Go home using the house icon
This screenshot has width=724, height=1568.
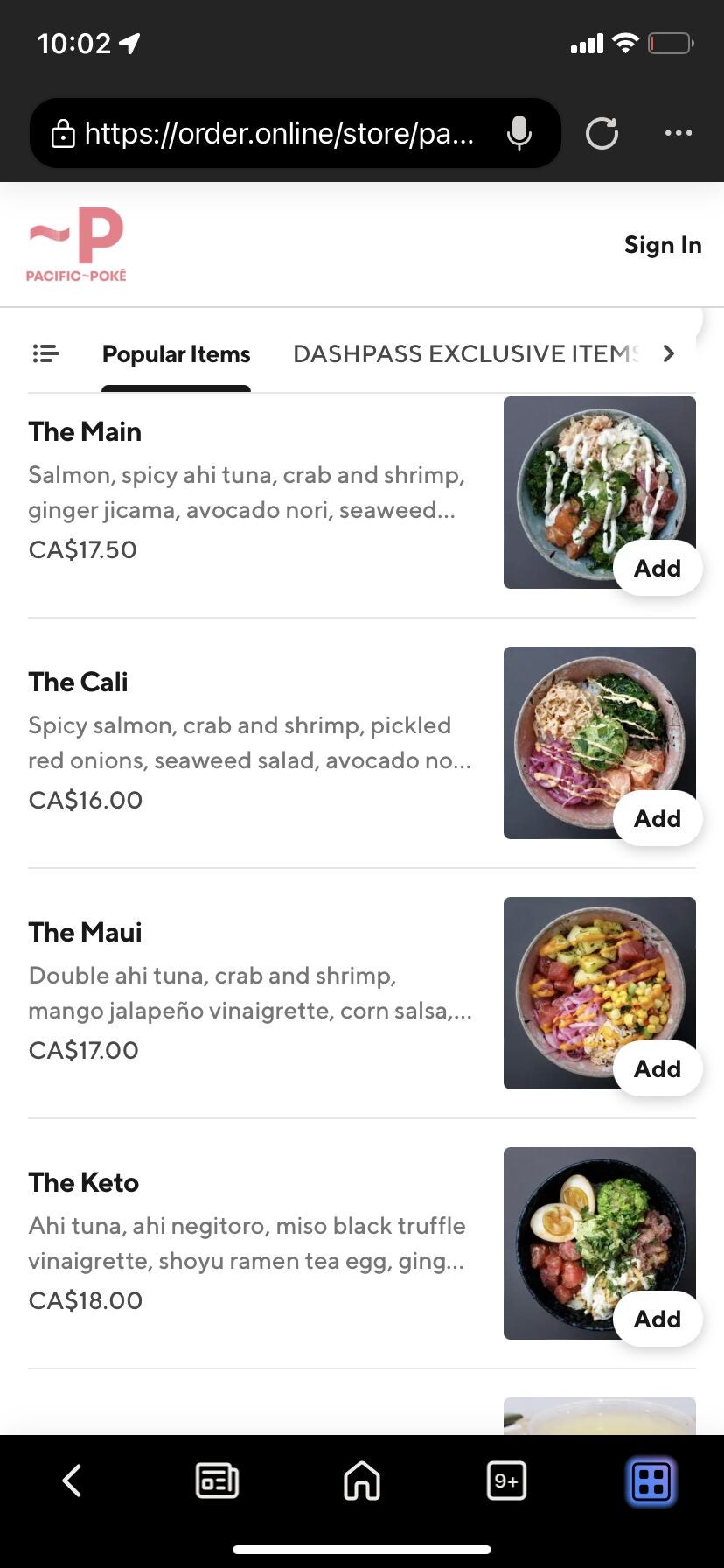tap(361, 1480)
